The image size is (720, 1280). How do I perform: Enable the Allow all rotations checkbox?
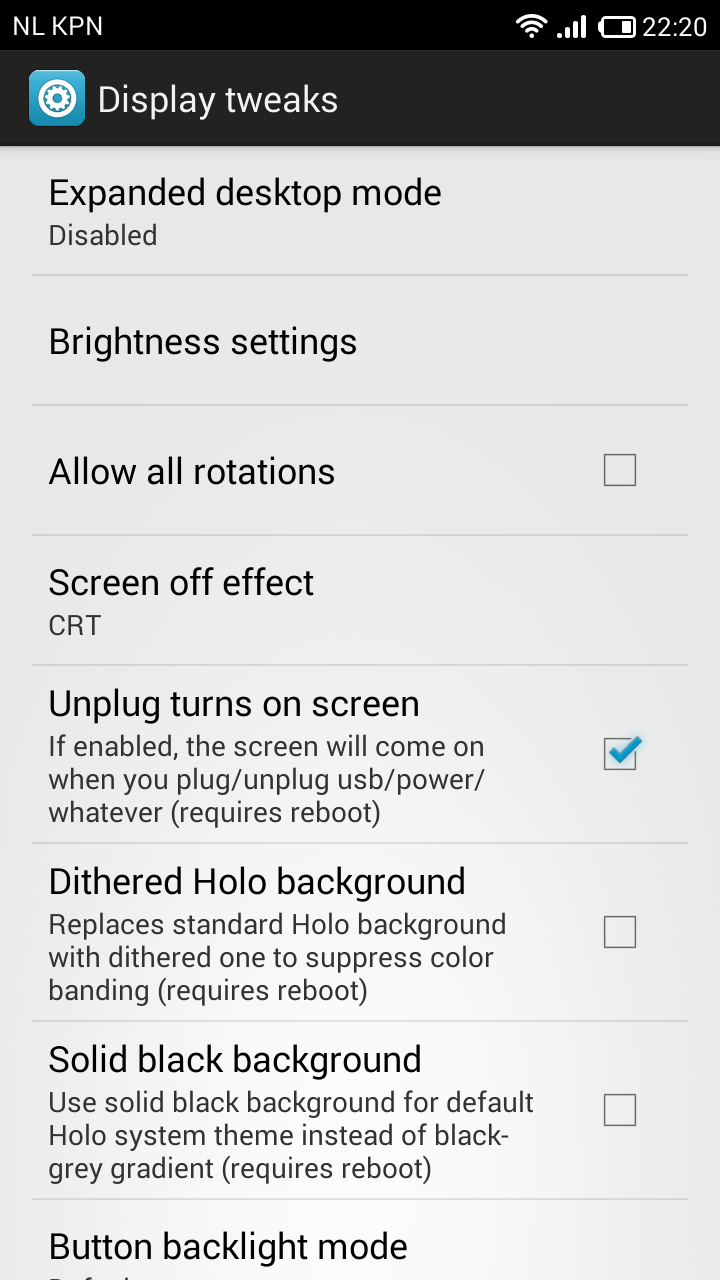point(620,470)
